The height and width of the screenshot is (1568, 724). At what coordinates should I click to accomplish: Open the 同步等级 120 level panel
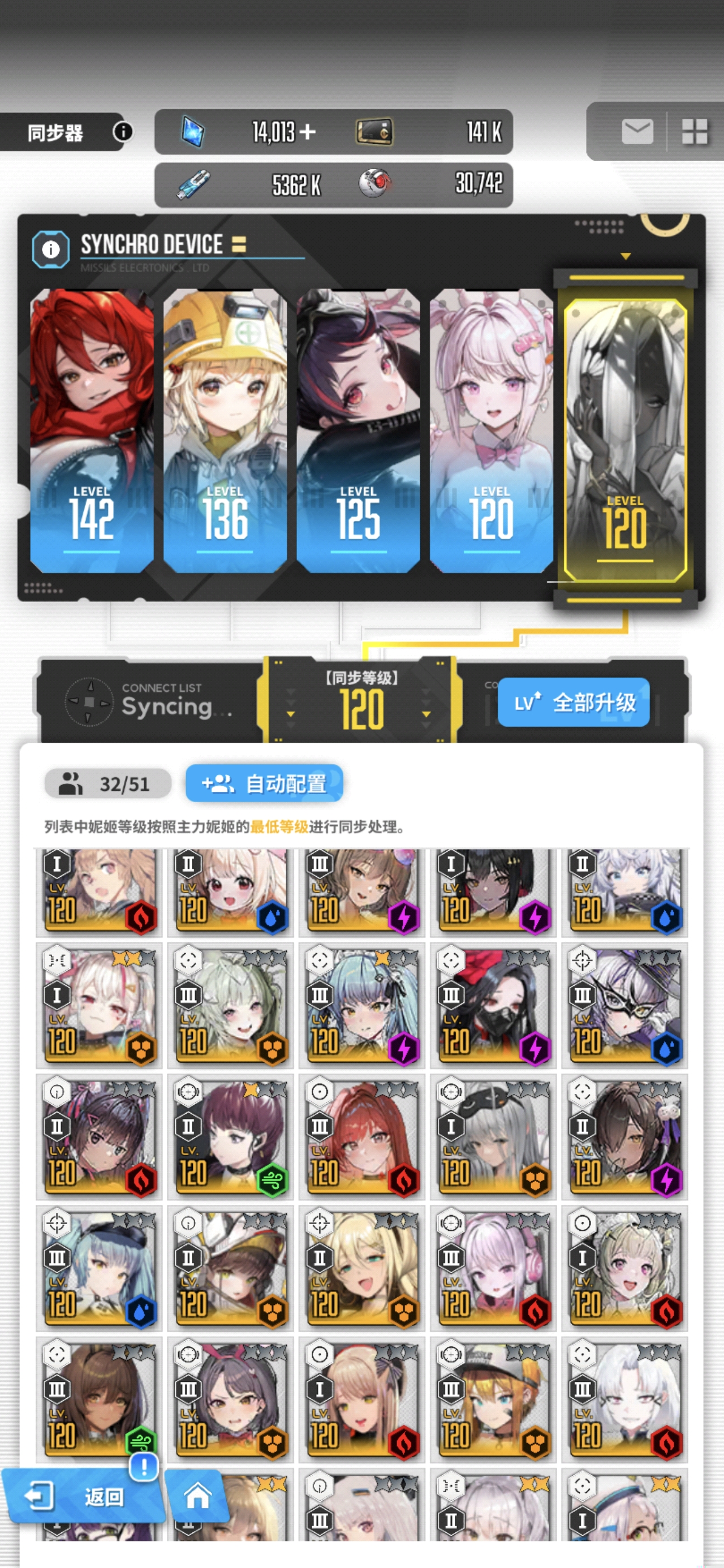[361, 701]
